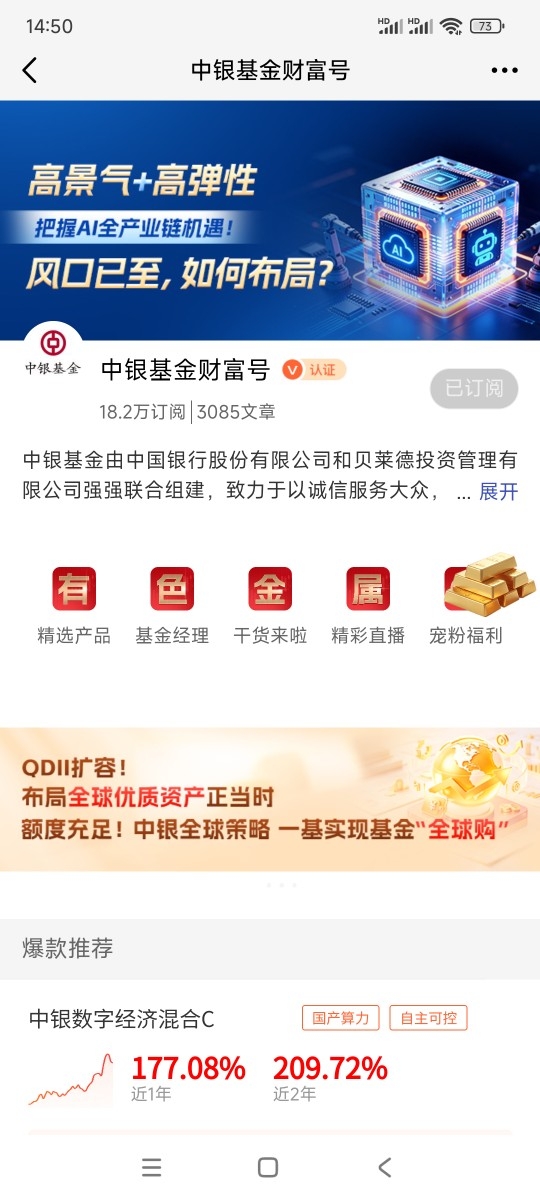Open 干货来啦 shortcut
The height and width of the screenshot is (1200, 540).
coord(270,606)
